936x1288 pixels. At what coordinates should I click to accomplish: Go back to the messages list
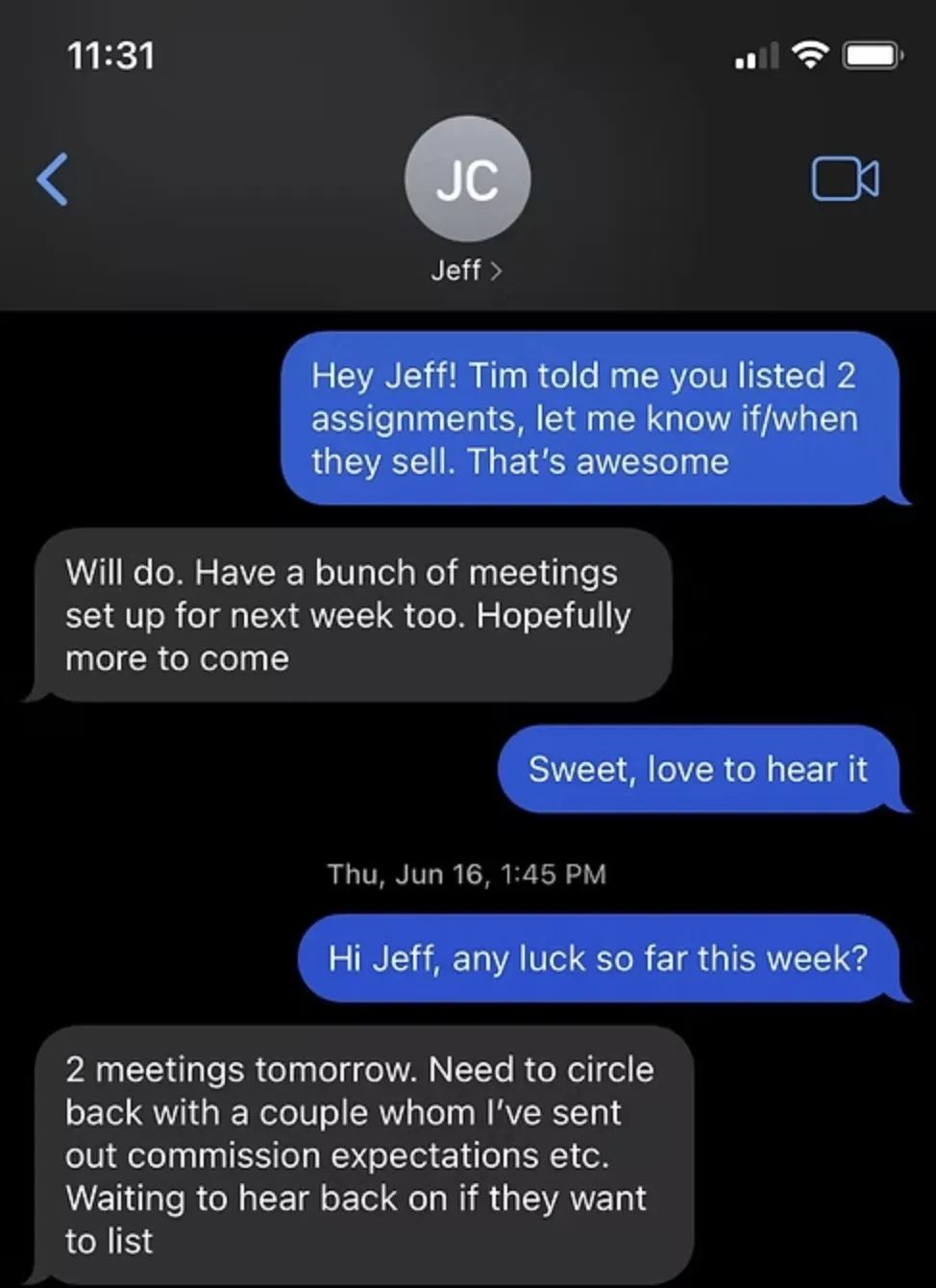[53, 180]
